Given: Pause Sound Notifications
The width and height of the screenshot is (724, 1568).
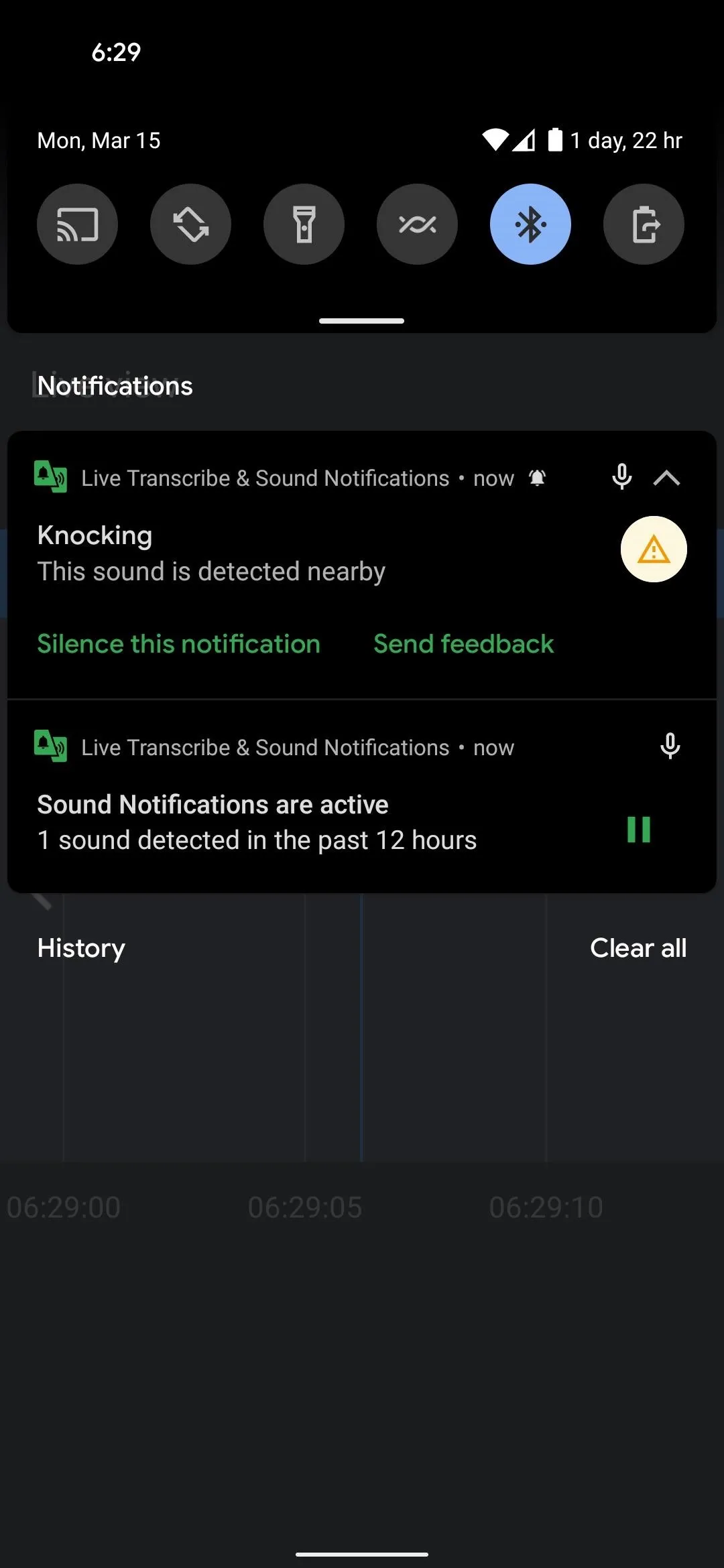Looking at the screenshot, I should click(638, 830).
